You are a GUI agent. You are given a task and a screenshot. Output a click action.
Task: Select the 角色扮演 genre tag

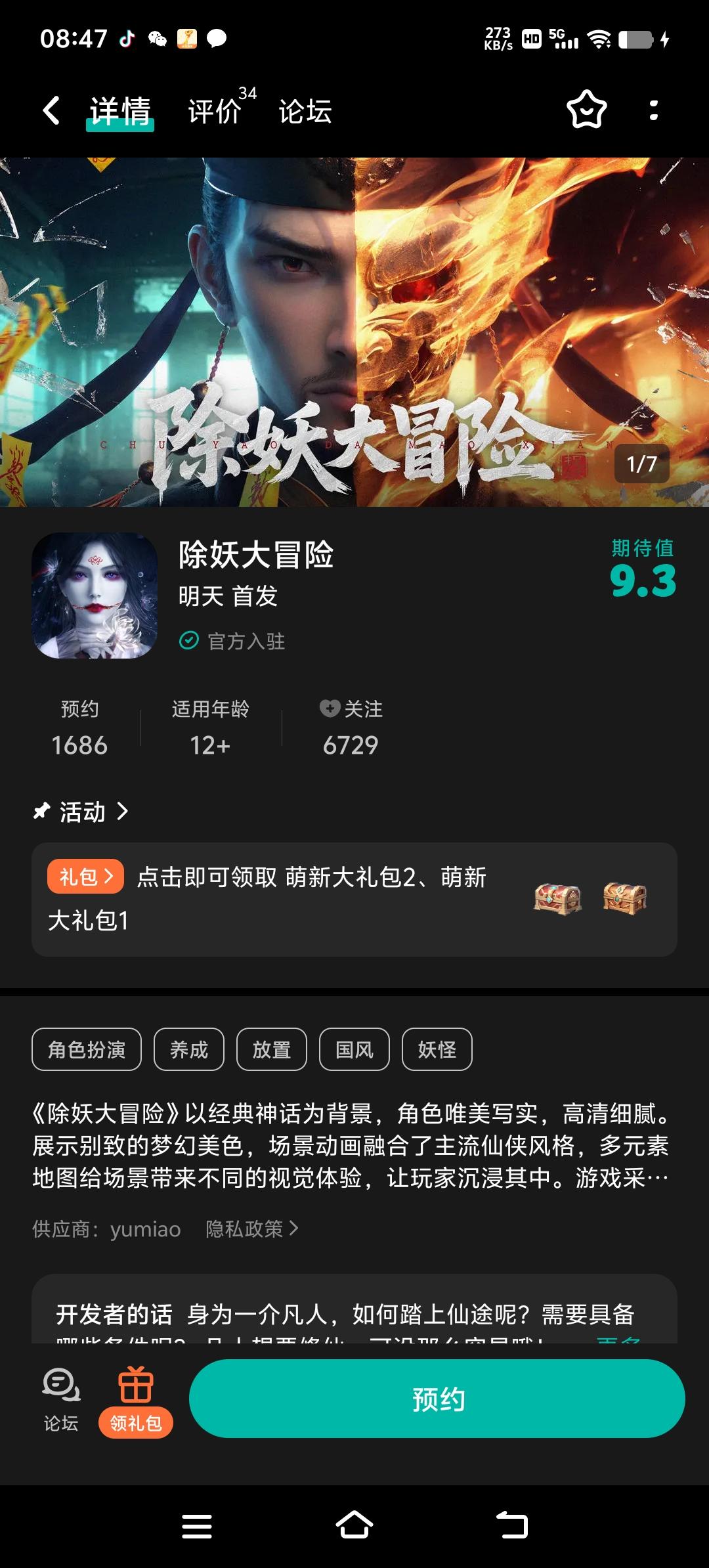86,1049
